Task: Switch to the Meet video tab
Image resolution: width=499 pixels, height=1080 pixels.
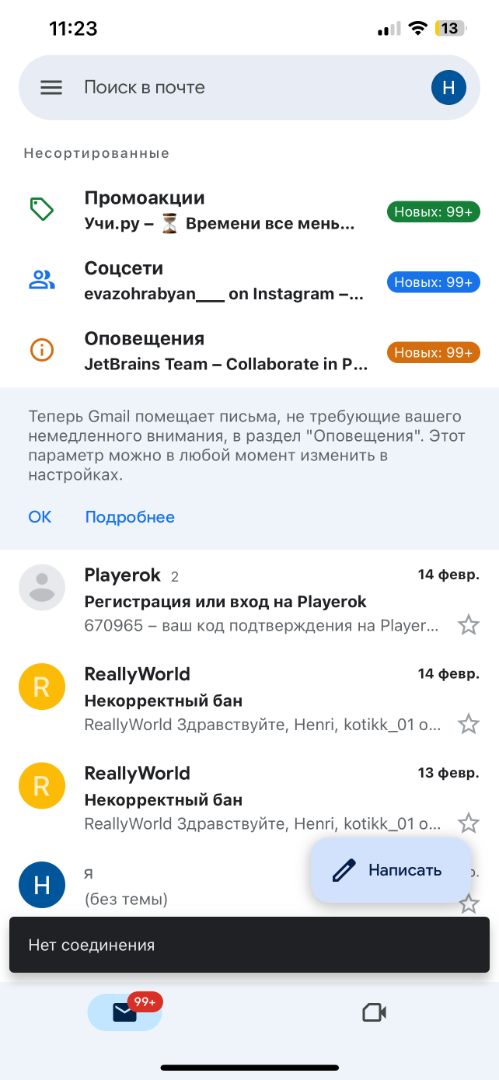Action: pos(374,1012)
